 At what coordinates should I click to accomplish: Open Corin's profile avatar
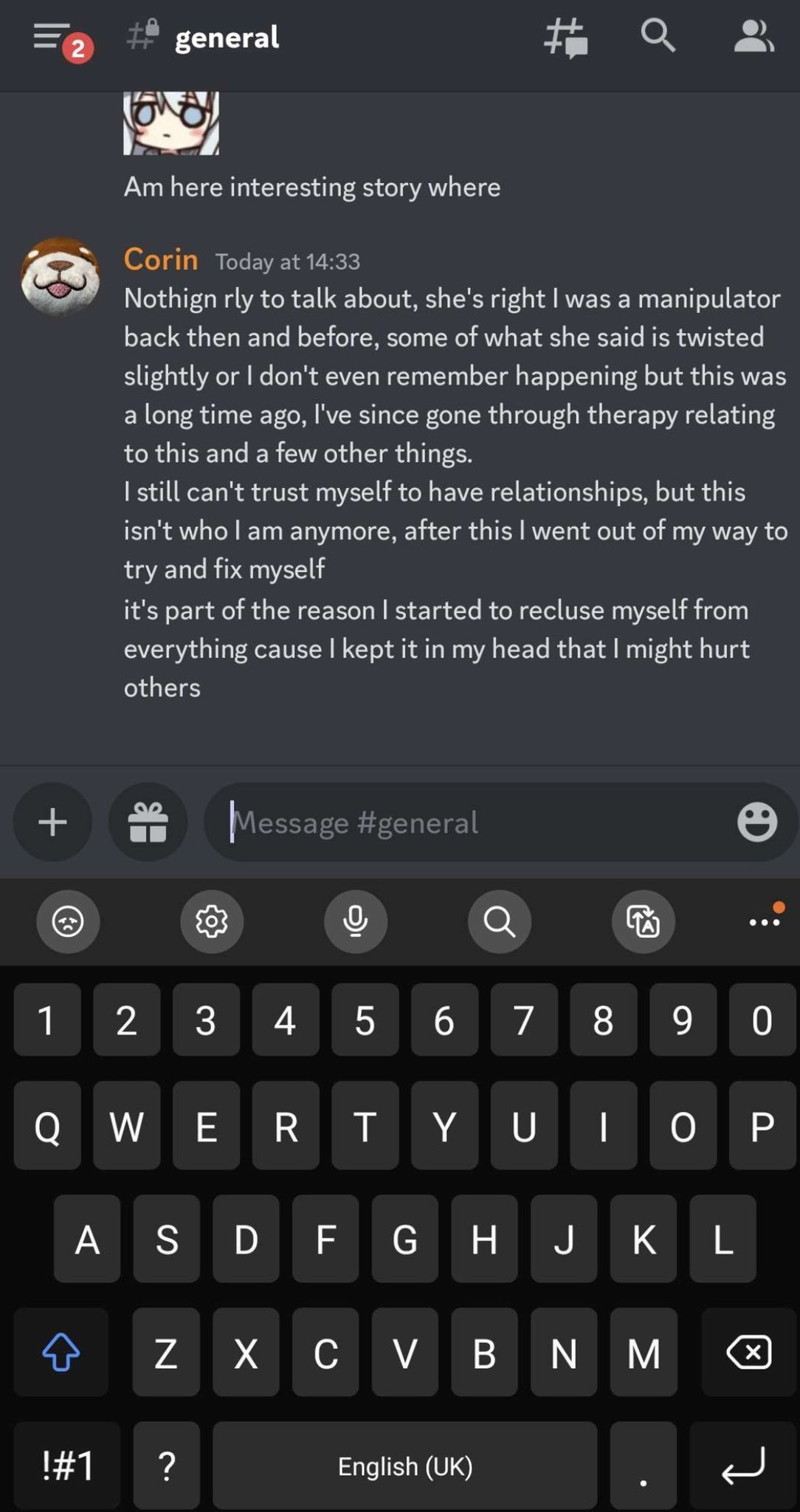[x=60, y=276]
